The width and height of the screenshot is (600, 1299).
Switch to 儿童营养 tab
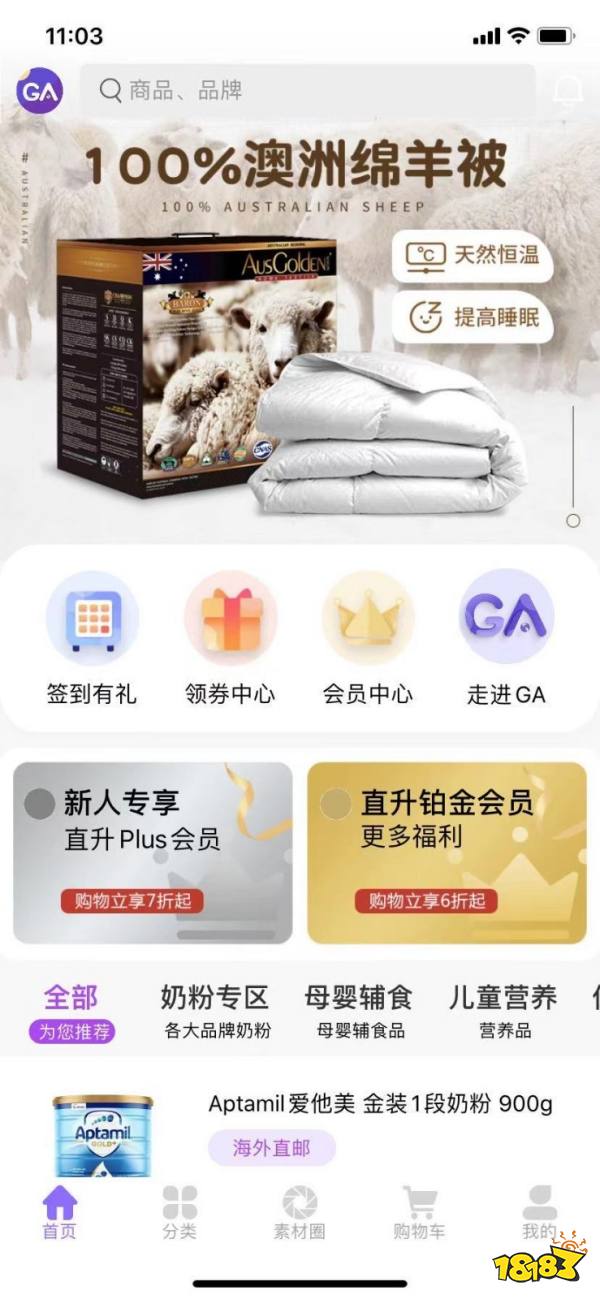pos(503,1012)
